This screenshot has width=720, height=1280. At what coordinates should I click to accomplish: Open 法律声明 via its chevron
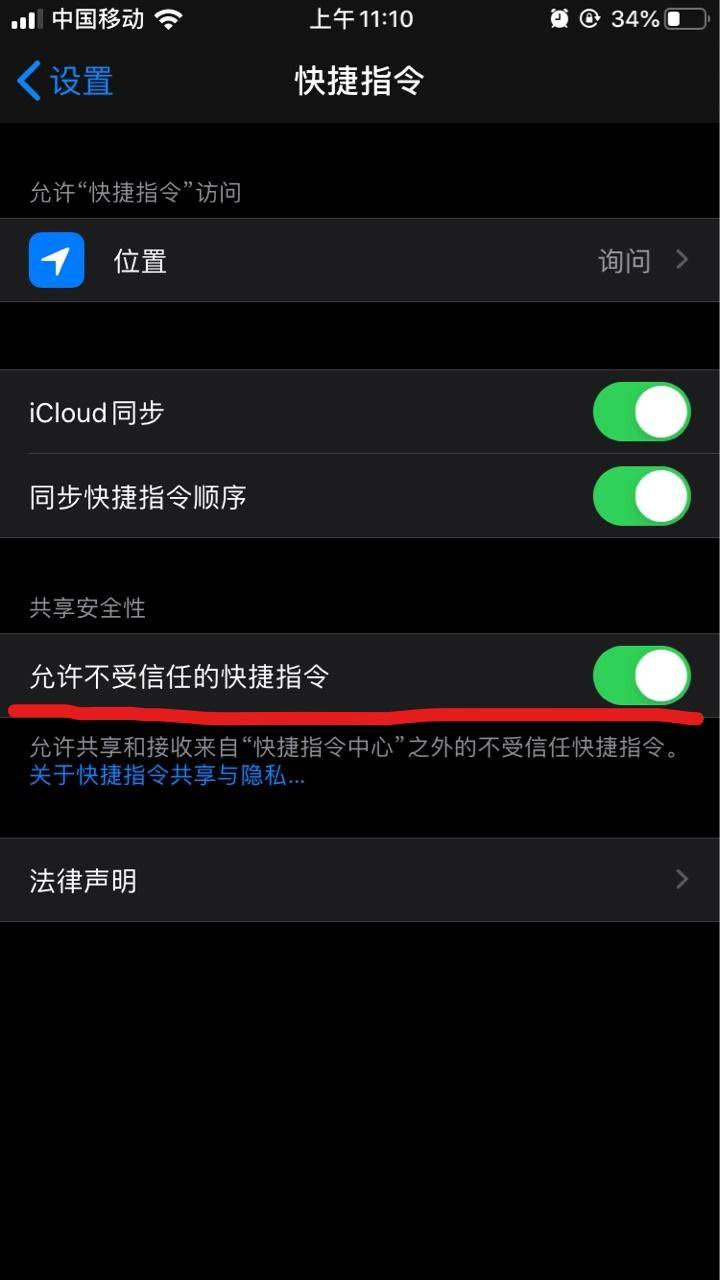click(684, 880)
